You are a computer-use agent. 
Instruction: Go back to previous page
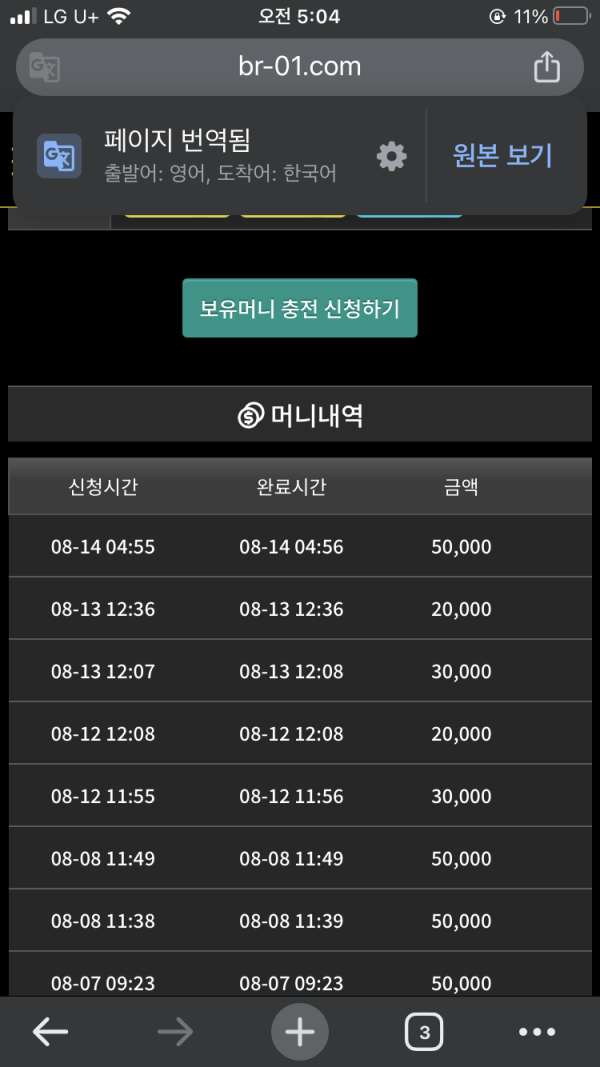pyautogui.click(x=50, y=1032)
